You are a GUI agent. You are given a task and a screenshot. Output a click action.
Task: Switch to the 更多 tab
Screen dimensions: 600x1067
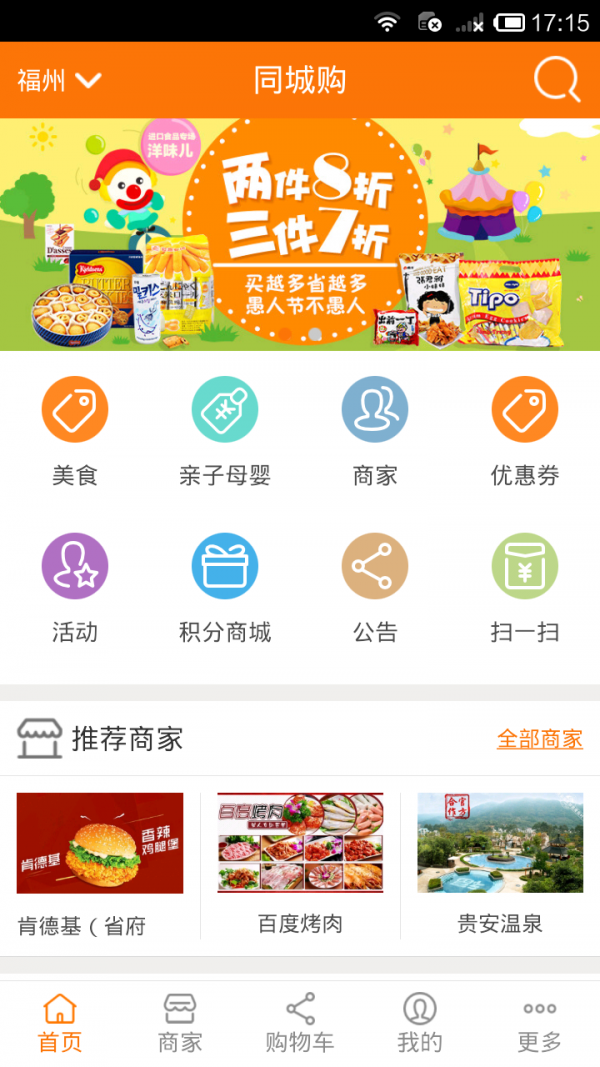pyautogui.click(x=540, y=1023)
